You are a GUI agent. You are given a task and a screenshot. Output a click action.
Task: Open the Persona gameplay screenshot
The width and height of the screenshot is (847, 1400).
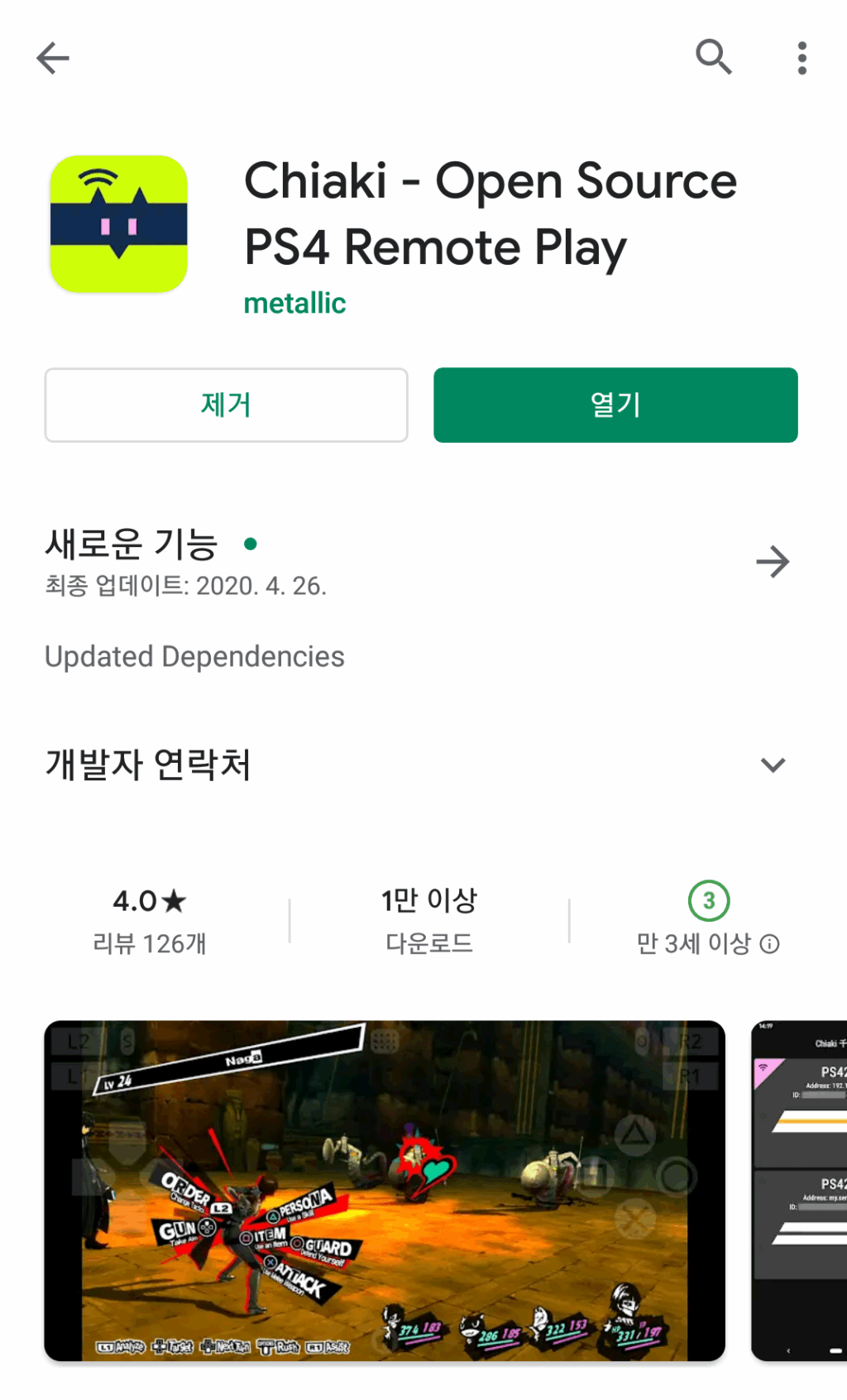385,1190
